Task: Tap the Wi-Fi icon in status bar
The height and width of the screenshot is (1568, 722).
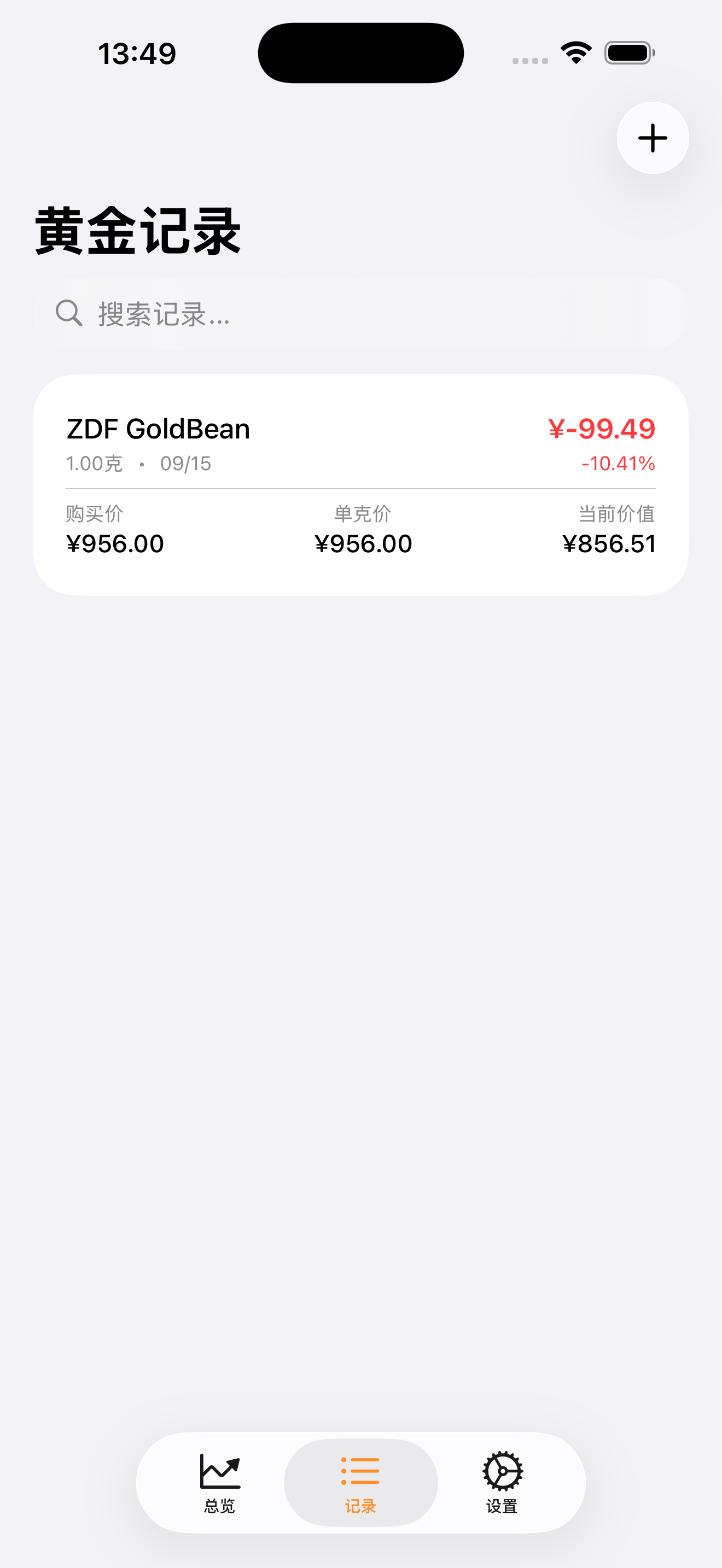Action: (x=575, y=53)
